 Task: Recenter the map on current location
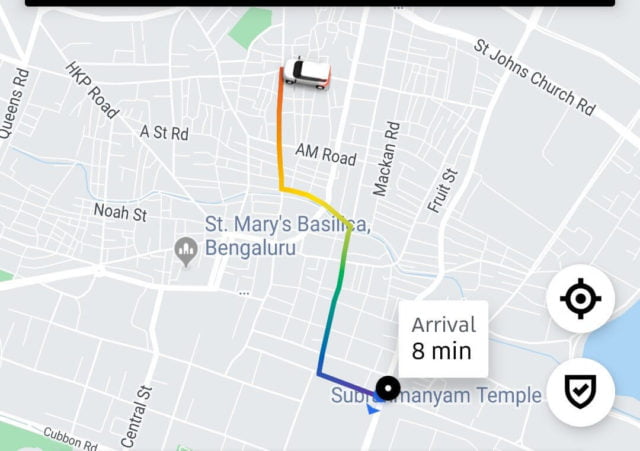(580, 300)
